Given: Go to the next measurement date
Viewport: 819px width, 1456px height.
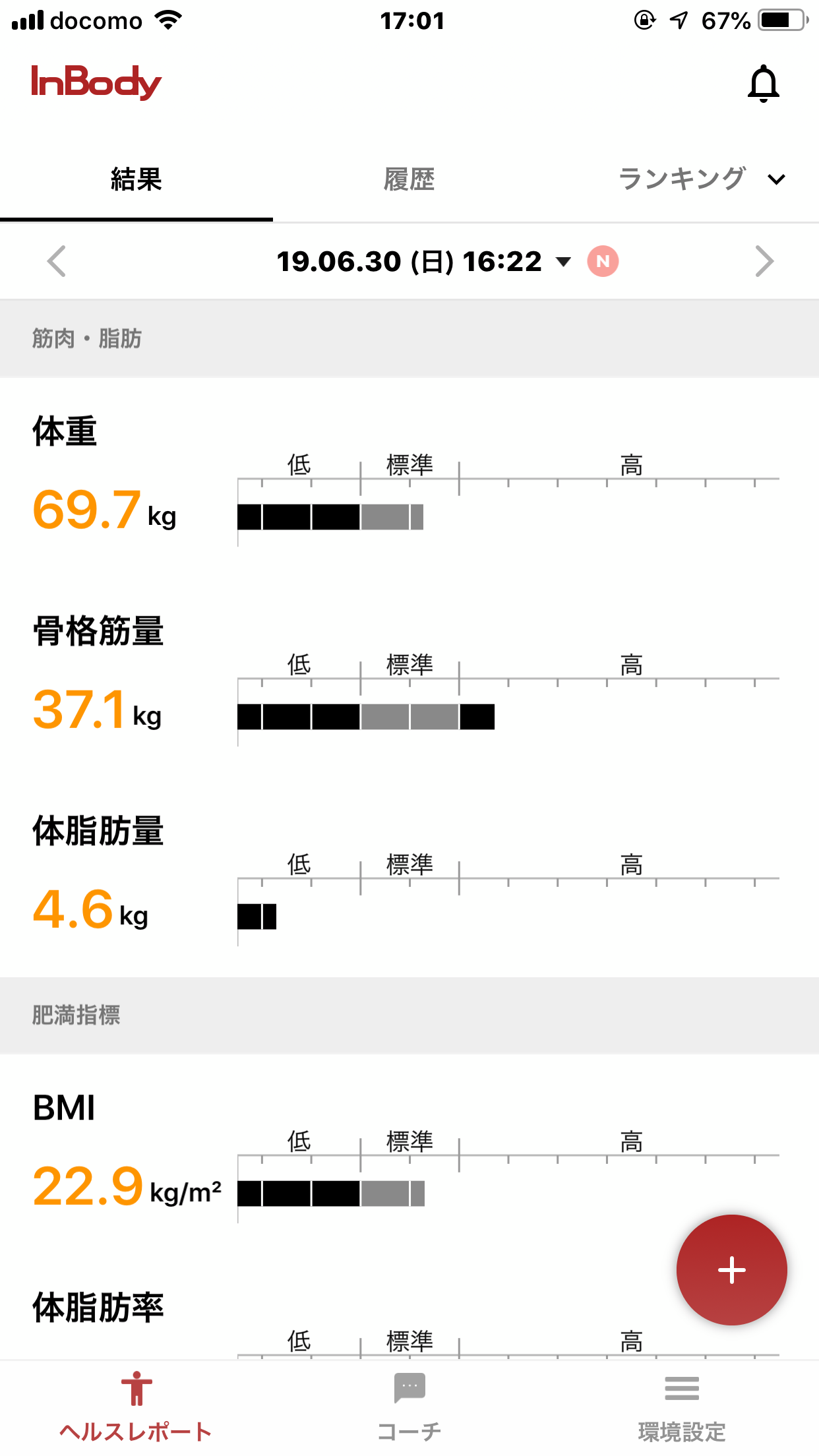Looking at the screenshot, I should pyautogui.click(x=764, y=261).
